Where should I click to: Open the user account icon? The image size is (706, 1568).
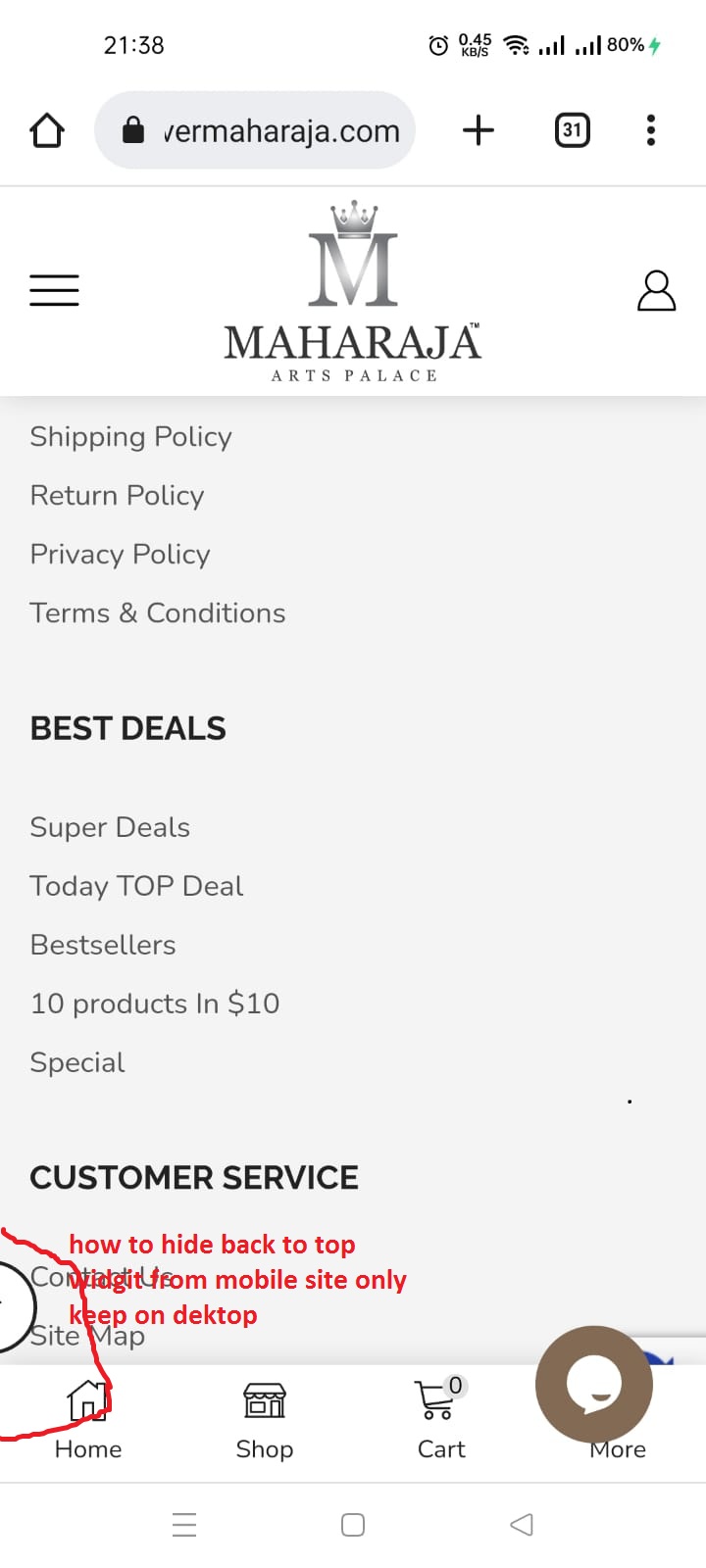[x=656, y=291]
